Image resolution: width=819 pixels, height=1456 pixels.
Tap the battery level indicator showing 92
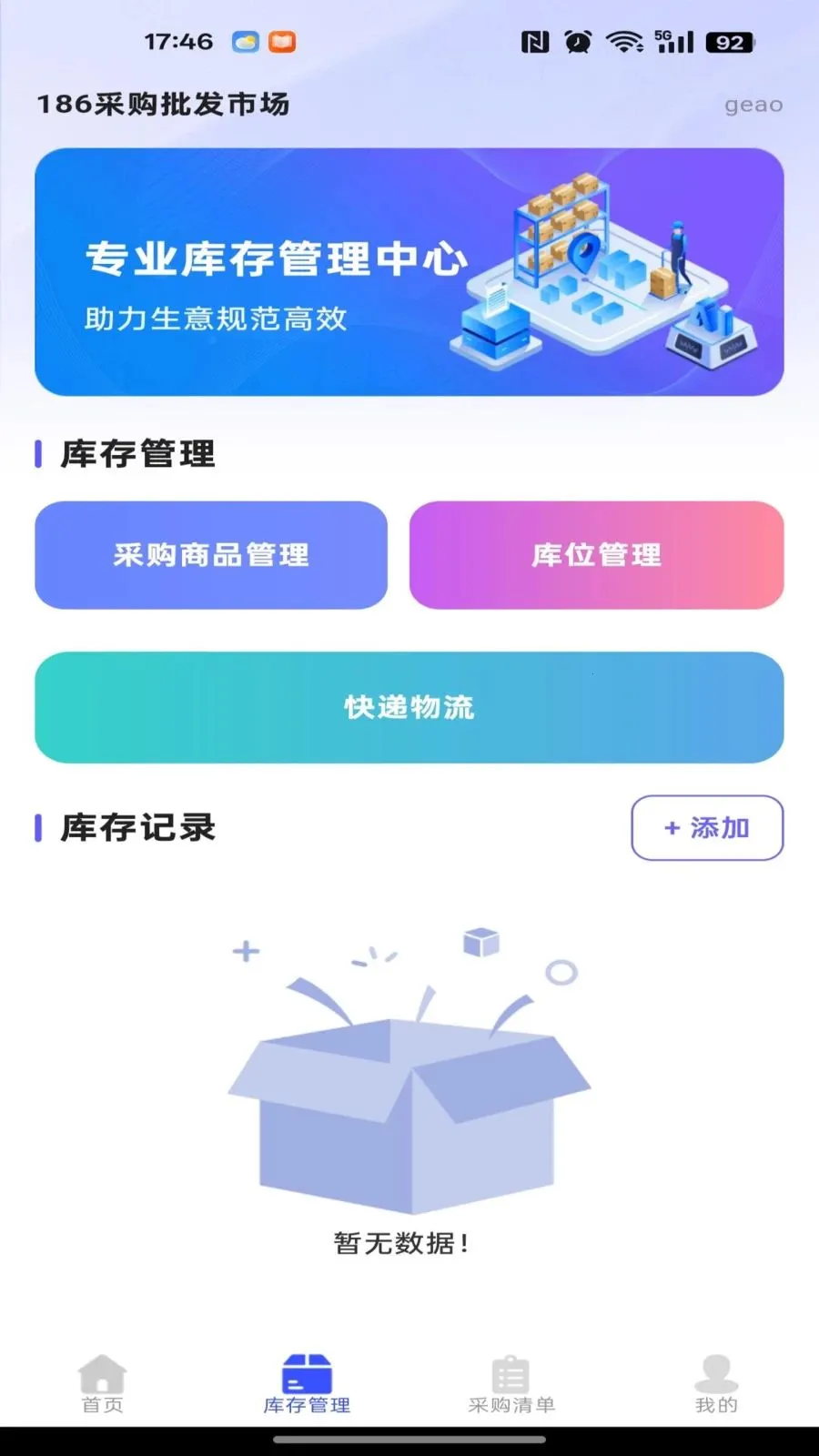727,40
